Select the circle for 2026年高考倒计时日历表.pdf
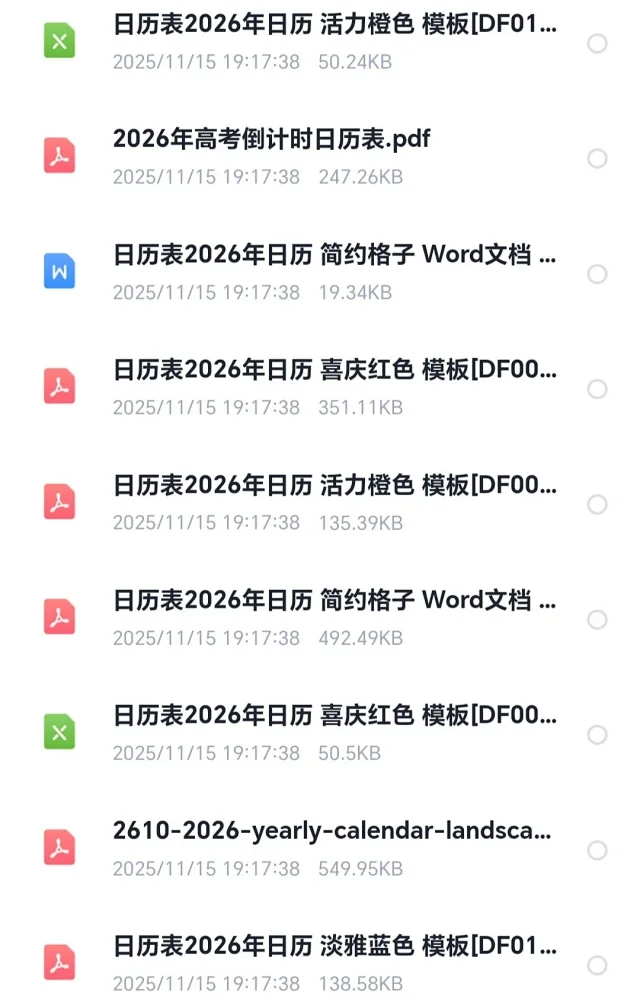 point(597,158)
